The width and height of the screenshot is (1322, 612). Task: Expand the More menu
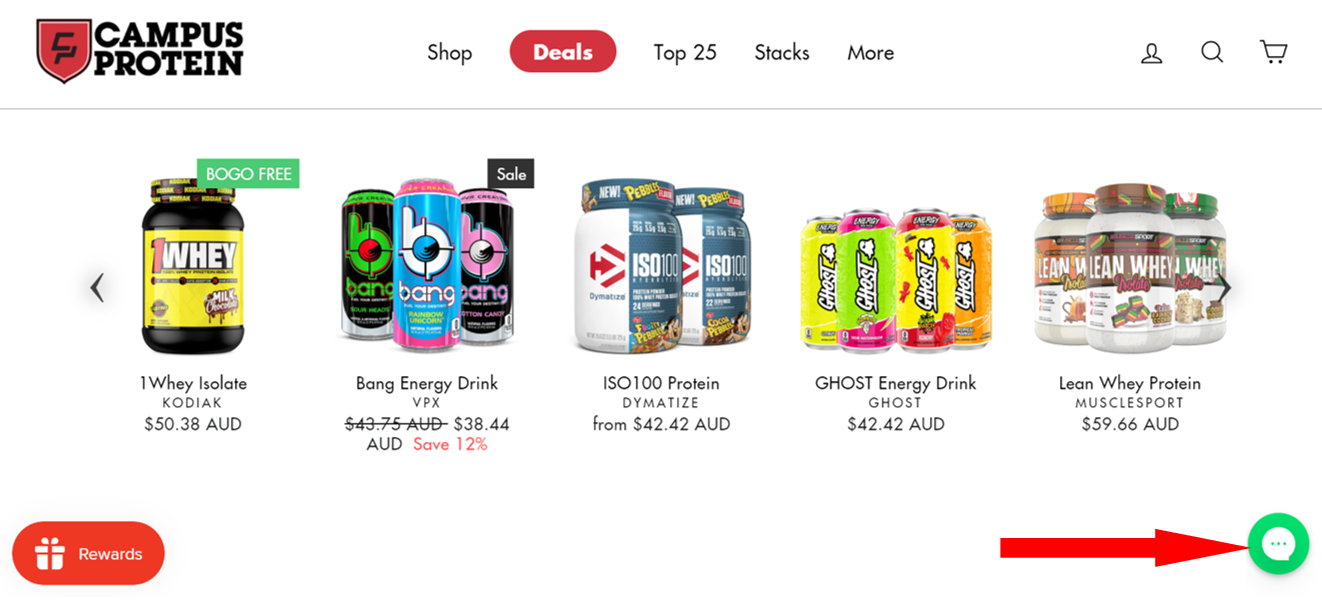click(x=870, y=52)
